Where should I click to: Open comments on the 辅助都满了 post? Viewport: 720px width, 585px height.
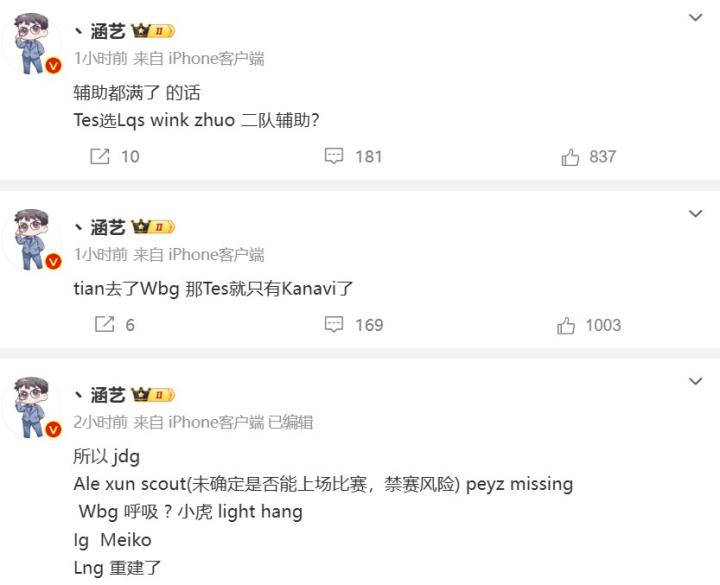click(x=335, y=157)
